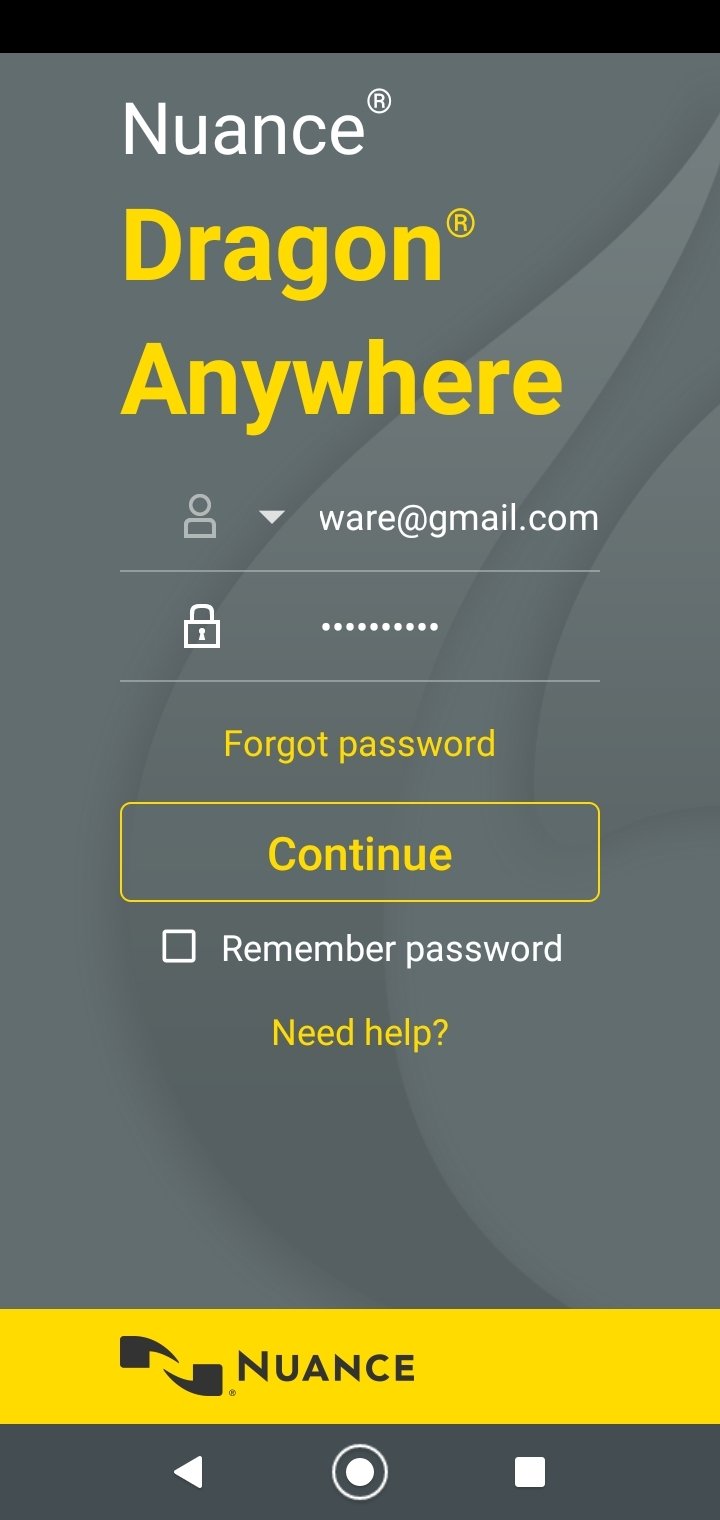Go back using the system back button
The height and width of the screenshot is (1520, 720).
coord(188,1471)
